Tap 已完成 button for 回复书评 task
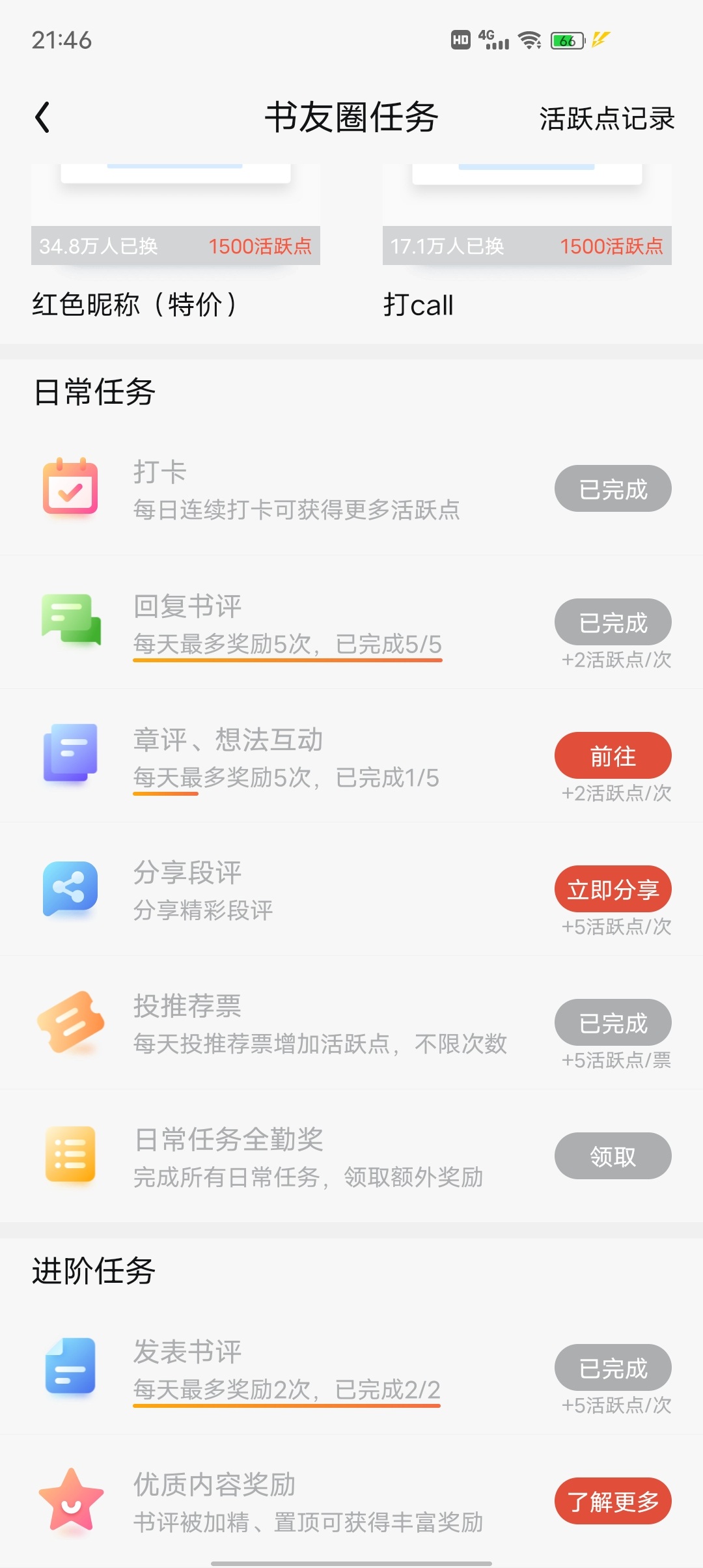 tap(613, 622)
